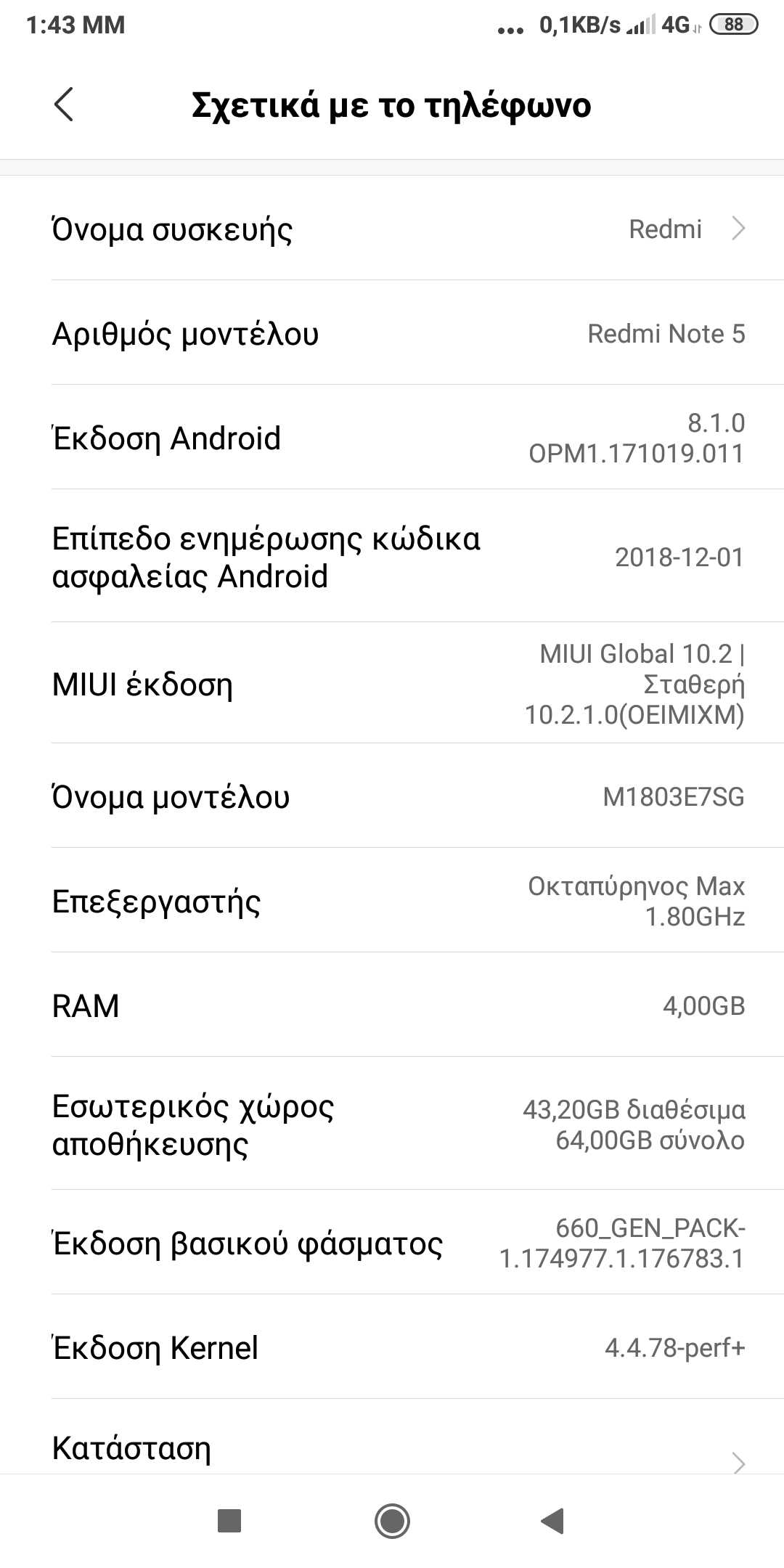This screenshot has height=1568, width=784.
Task: Go back from Σχετικά με το τηλέφωνο
Action: coord(64,105)
